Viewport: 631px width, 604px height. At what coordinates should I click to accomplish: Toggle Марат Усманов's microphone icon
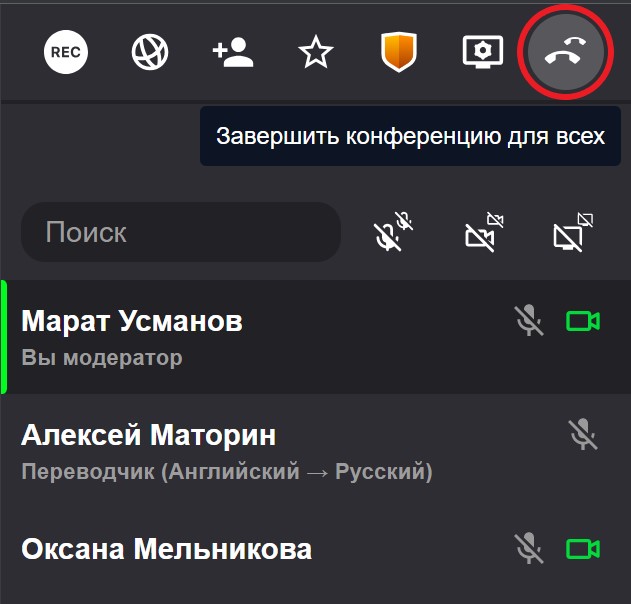coord(528,321)
